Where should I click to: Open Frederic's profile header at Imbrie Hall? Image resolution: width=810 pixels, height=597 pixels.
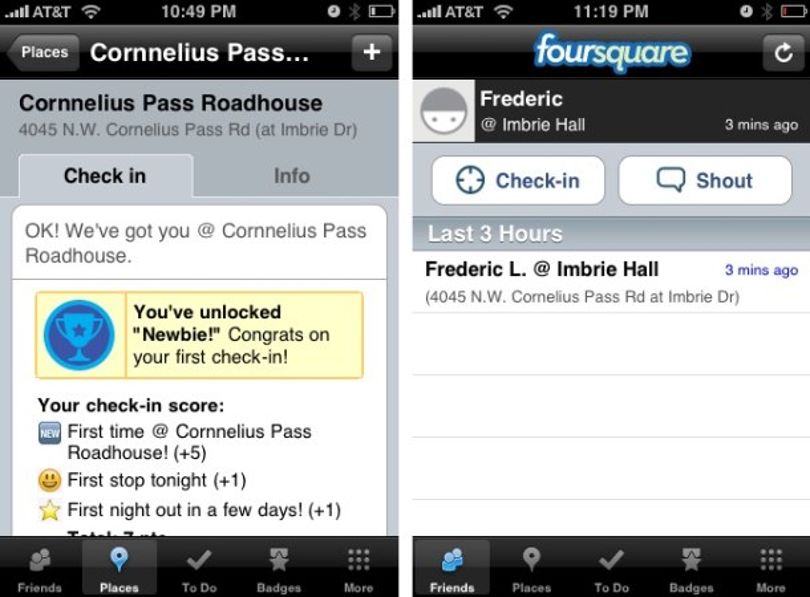pos(611,111)
